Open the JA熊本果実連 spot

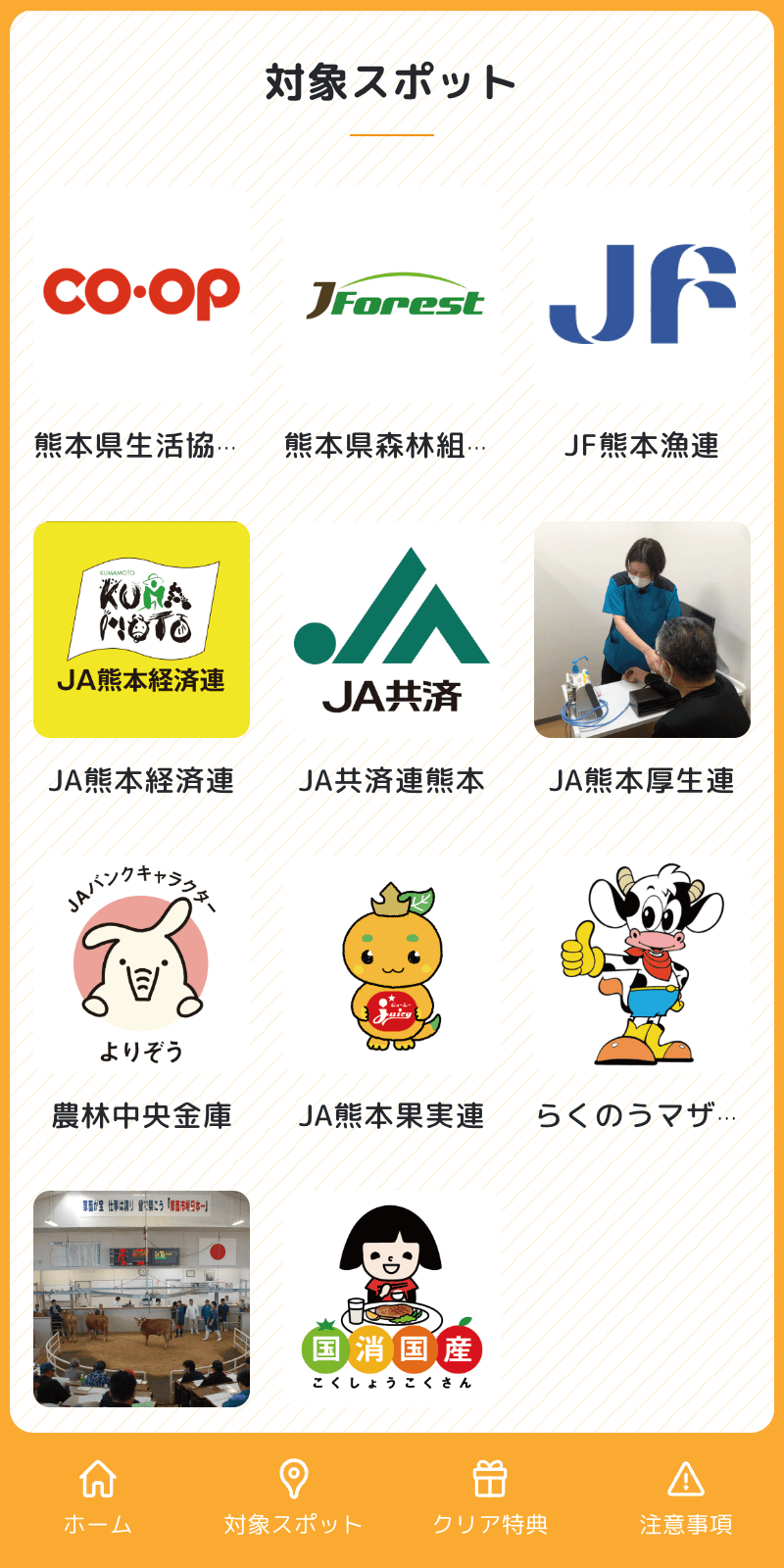click(392, 995)
